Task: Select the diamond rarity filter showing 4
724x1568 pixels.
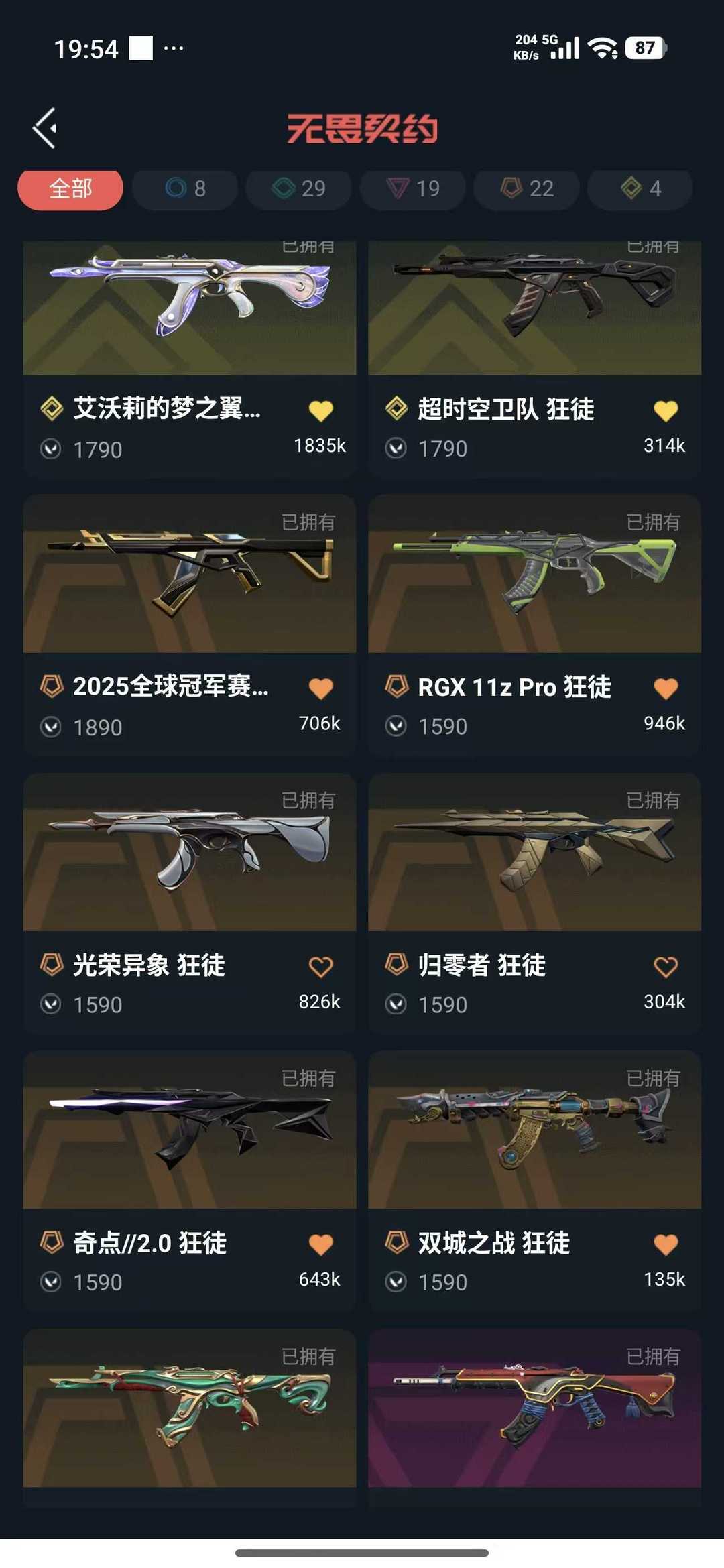Action: [x=639, y=189]
